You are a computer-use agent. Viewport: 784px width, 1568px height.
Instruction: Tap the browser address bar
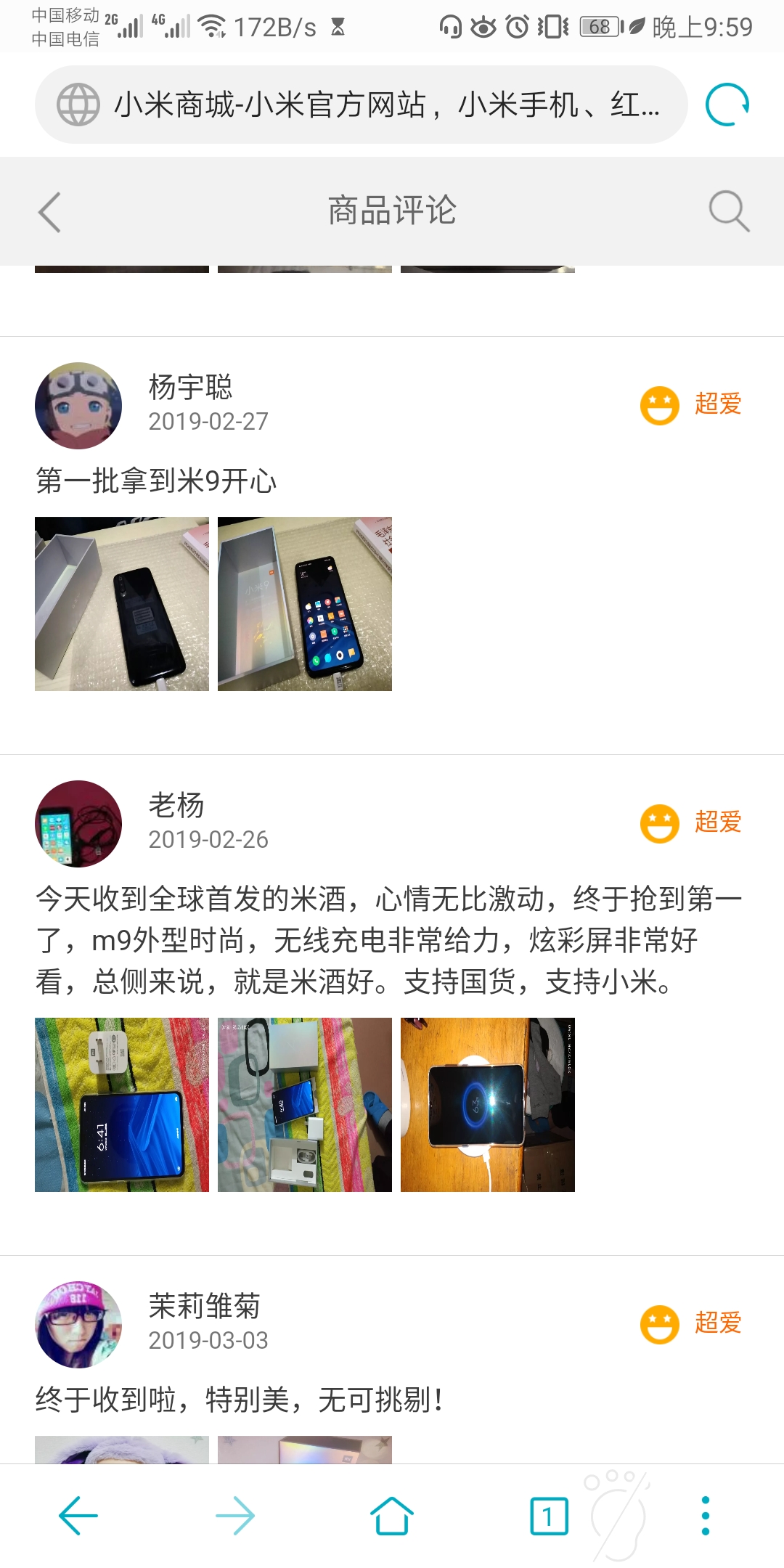[361, 105]
